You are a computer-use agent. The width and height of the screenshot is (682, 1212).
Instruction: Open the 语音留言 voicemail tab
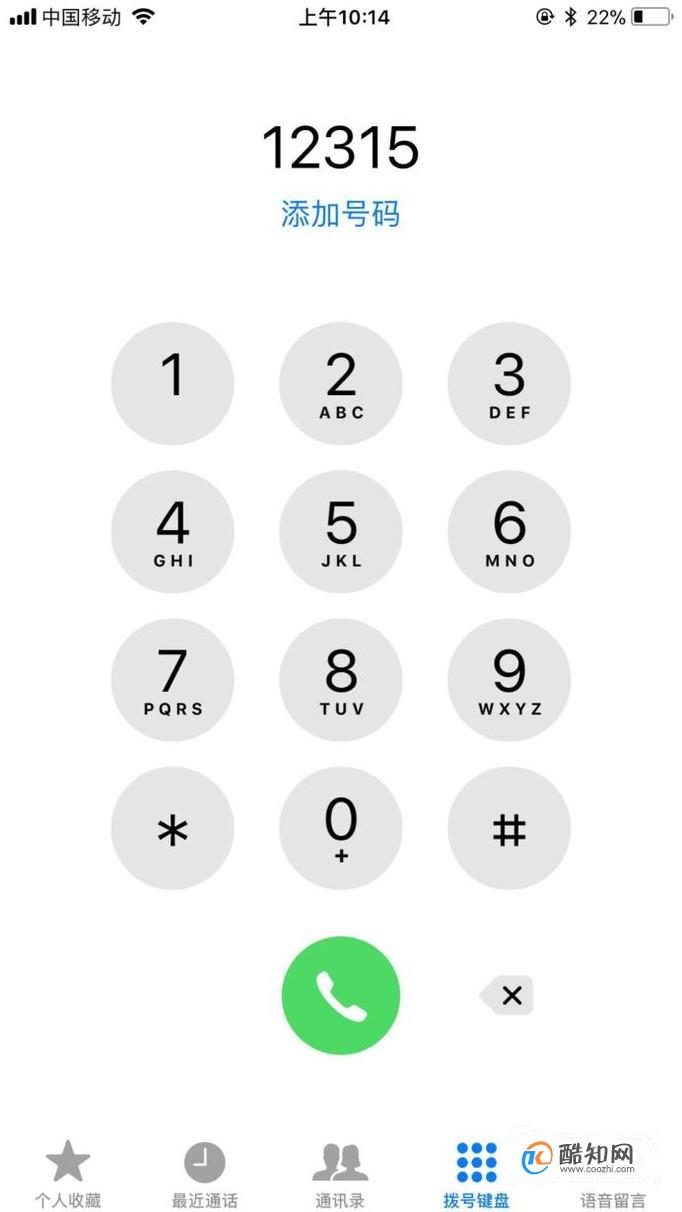pyautogui.click(x=613, y=1175)
